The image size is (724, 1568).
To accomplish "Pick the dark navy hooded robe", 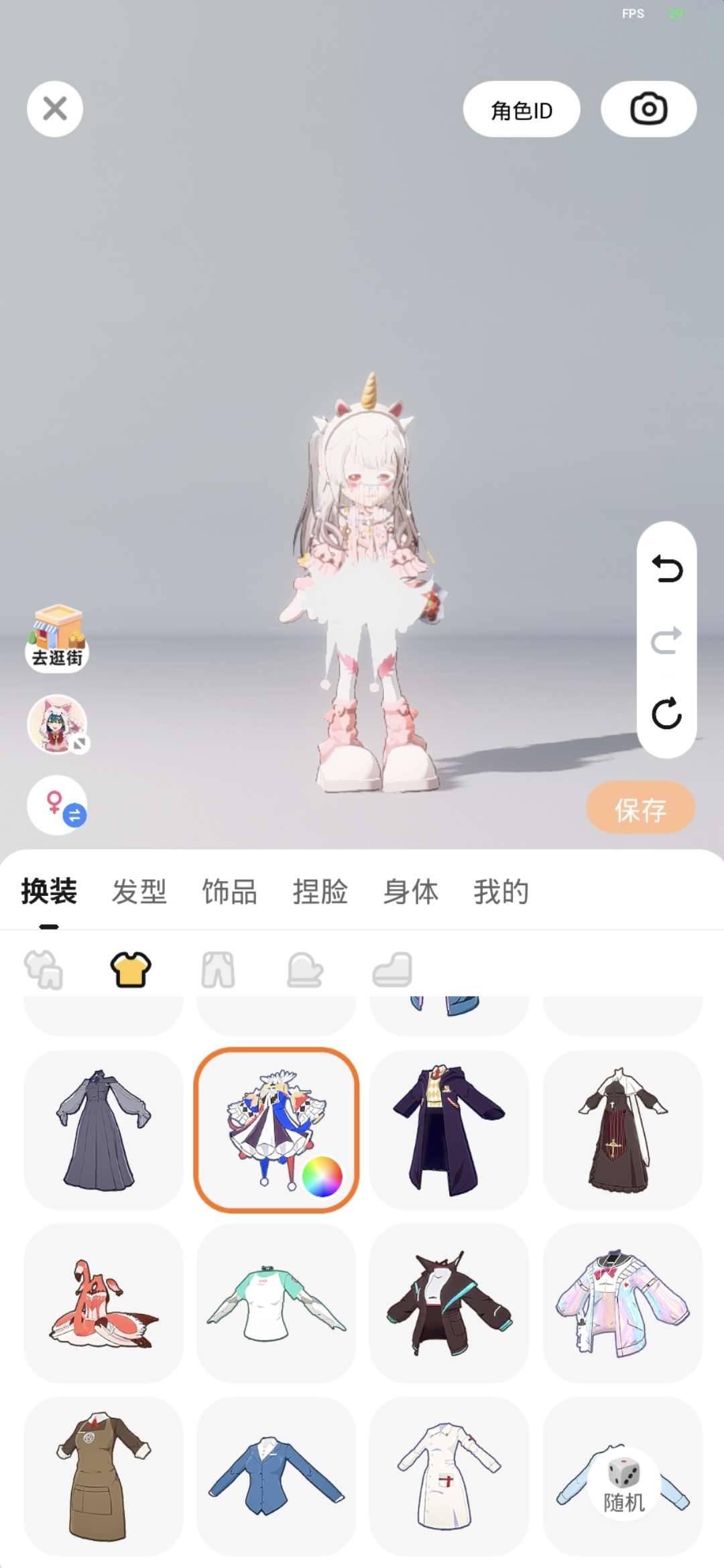I will [x=448, y=1130].
